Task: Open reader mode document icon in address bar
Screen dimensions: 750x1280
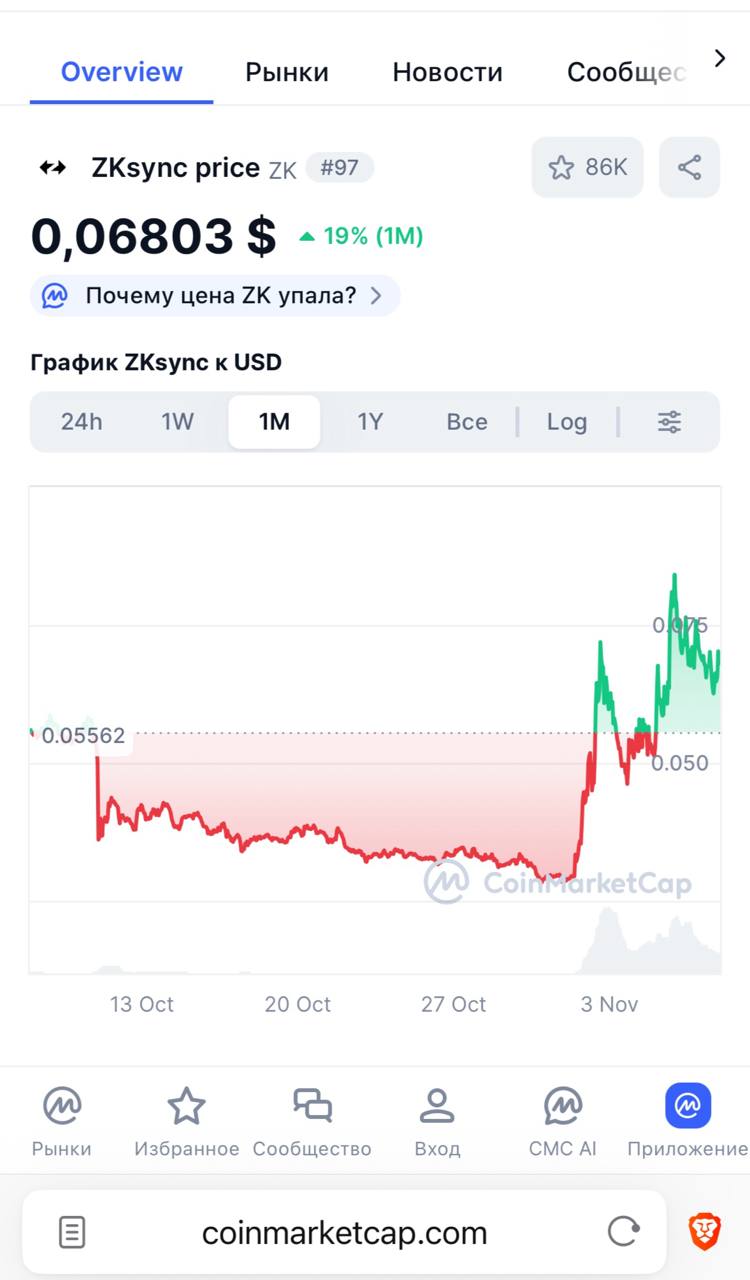Action: click(x=71, y=1232)
